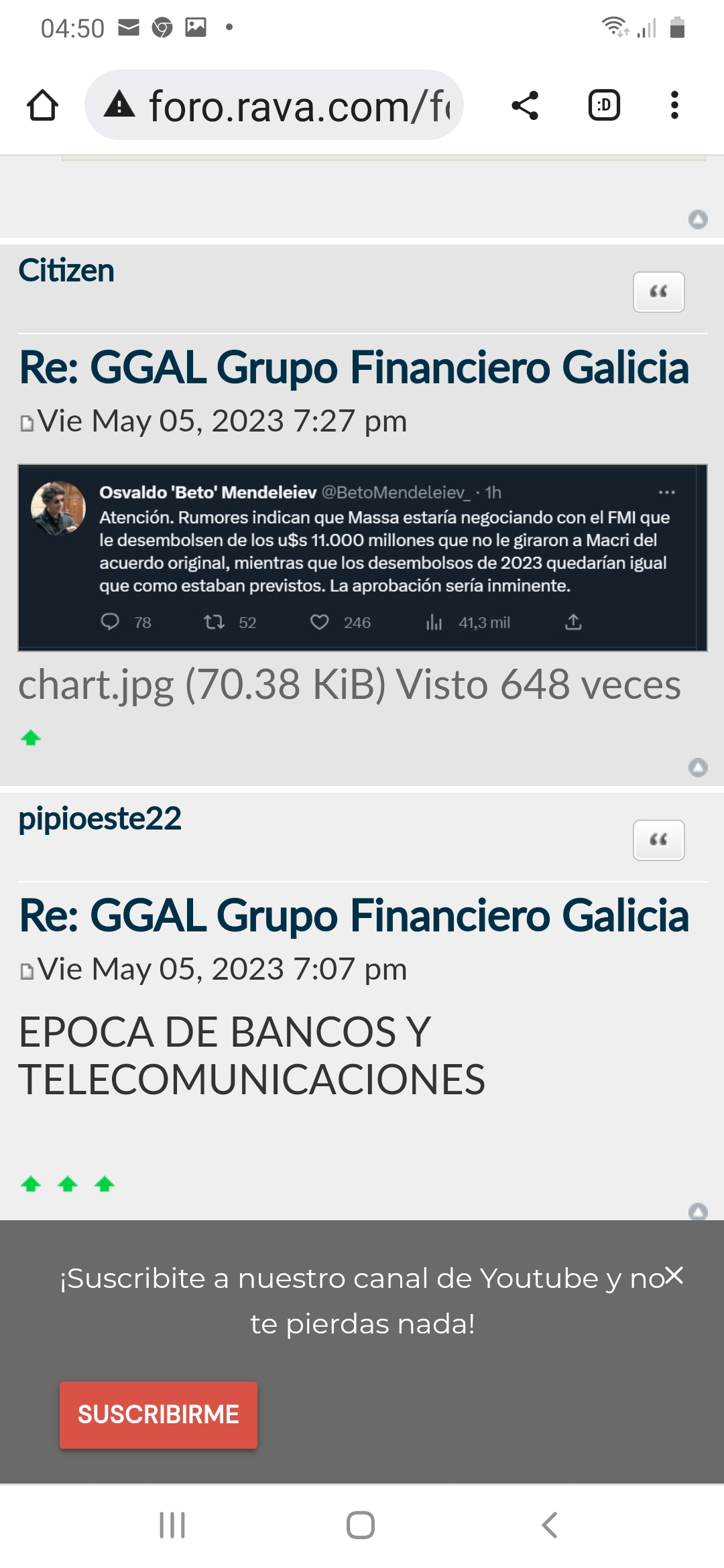Open the title link of pipioeste22's post

point(354,916)
